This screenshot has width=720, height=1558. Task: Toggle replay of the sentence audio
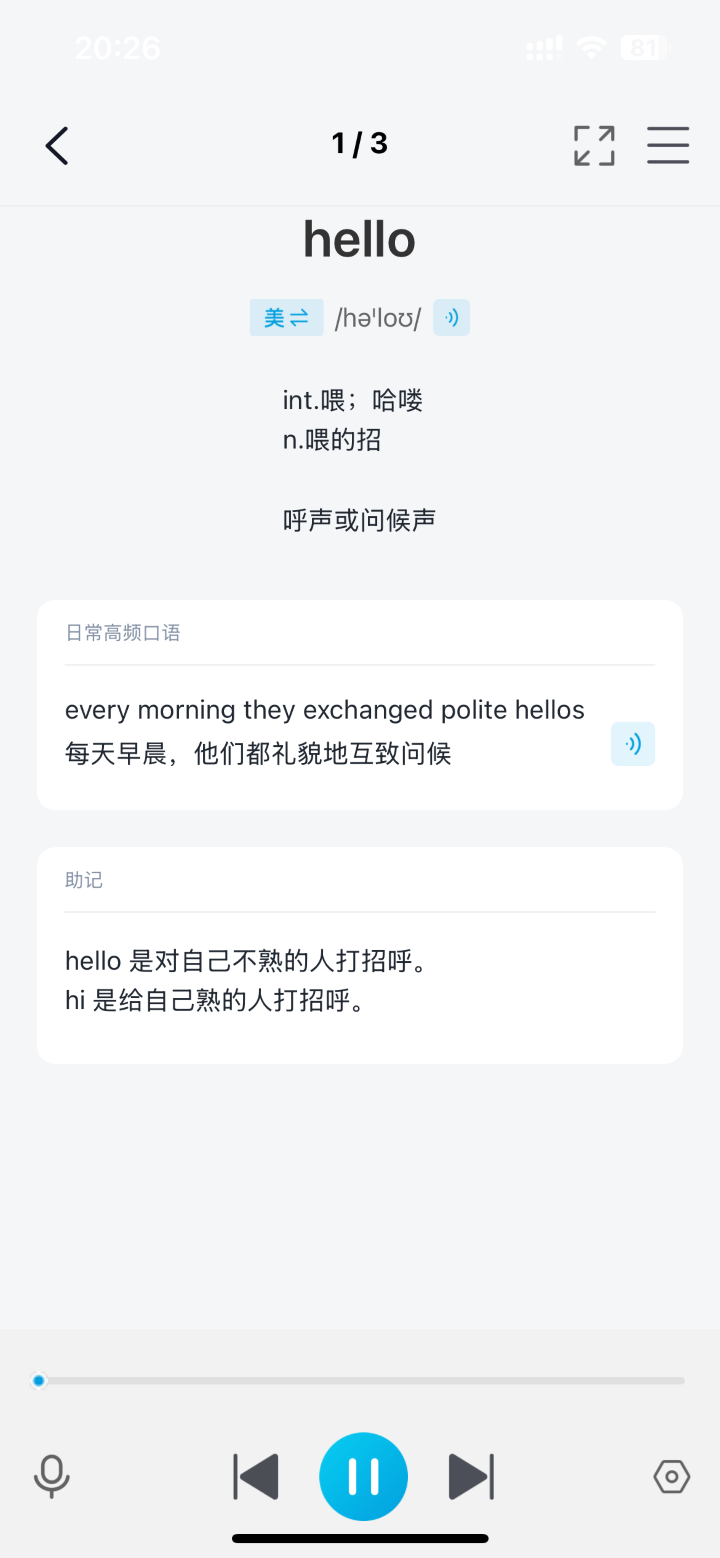632,743
